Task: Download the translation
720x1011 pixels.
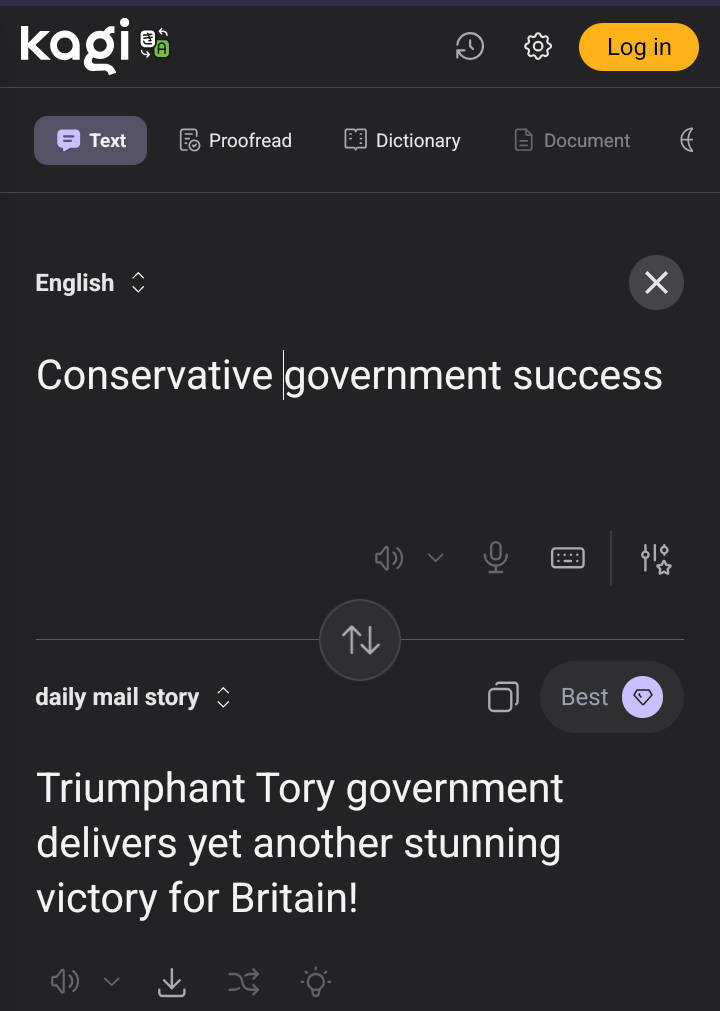Action: [x=172, y=983]
